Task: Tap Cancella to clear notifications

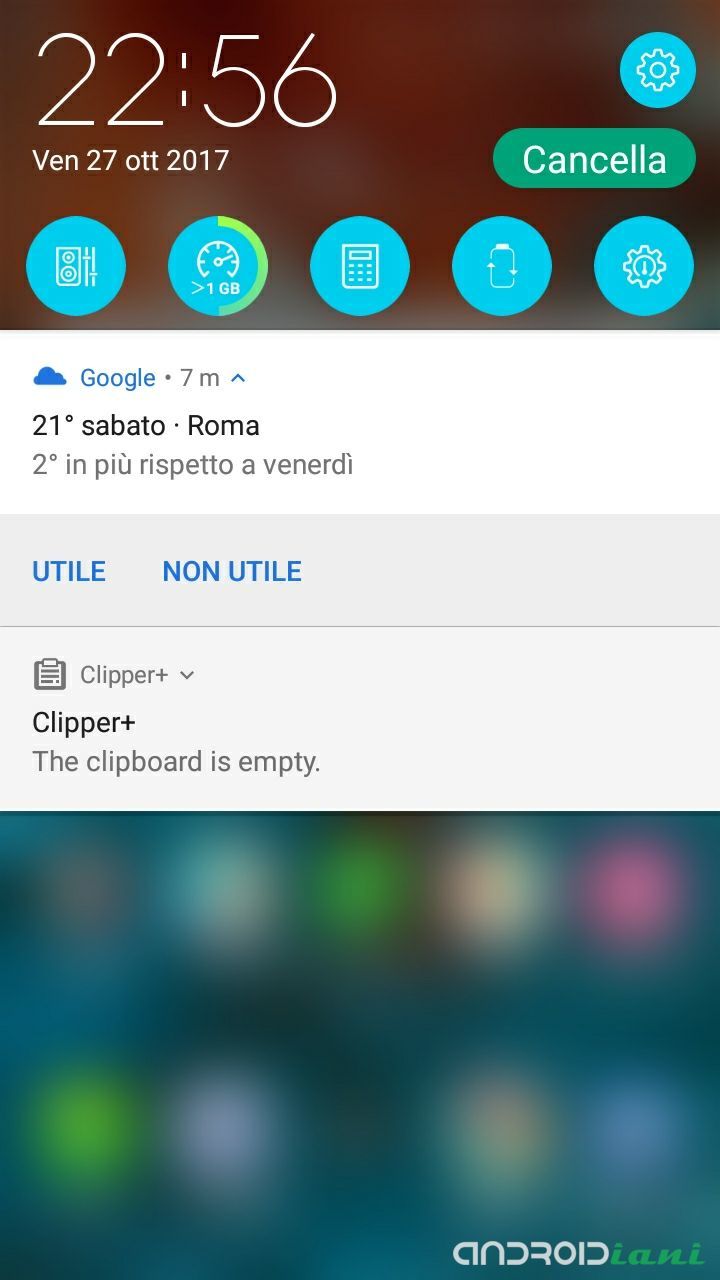Action: (x=594, y=159)
